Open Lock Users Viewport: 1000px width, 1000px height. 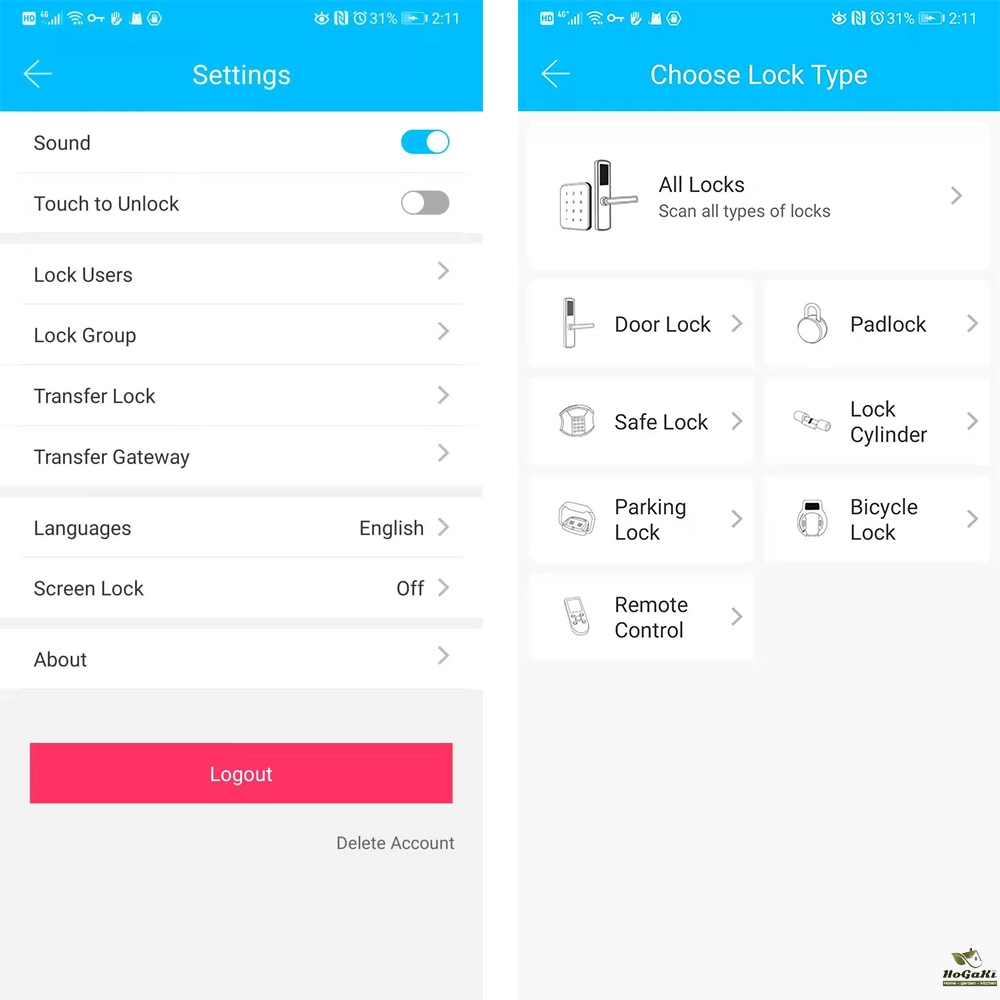(x=240, y=274)
